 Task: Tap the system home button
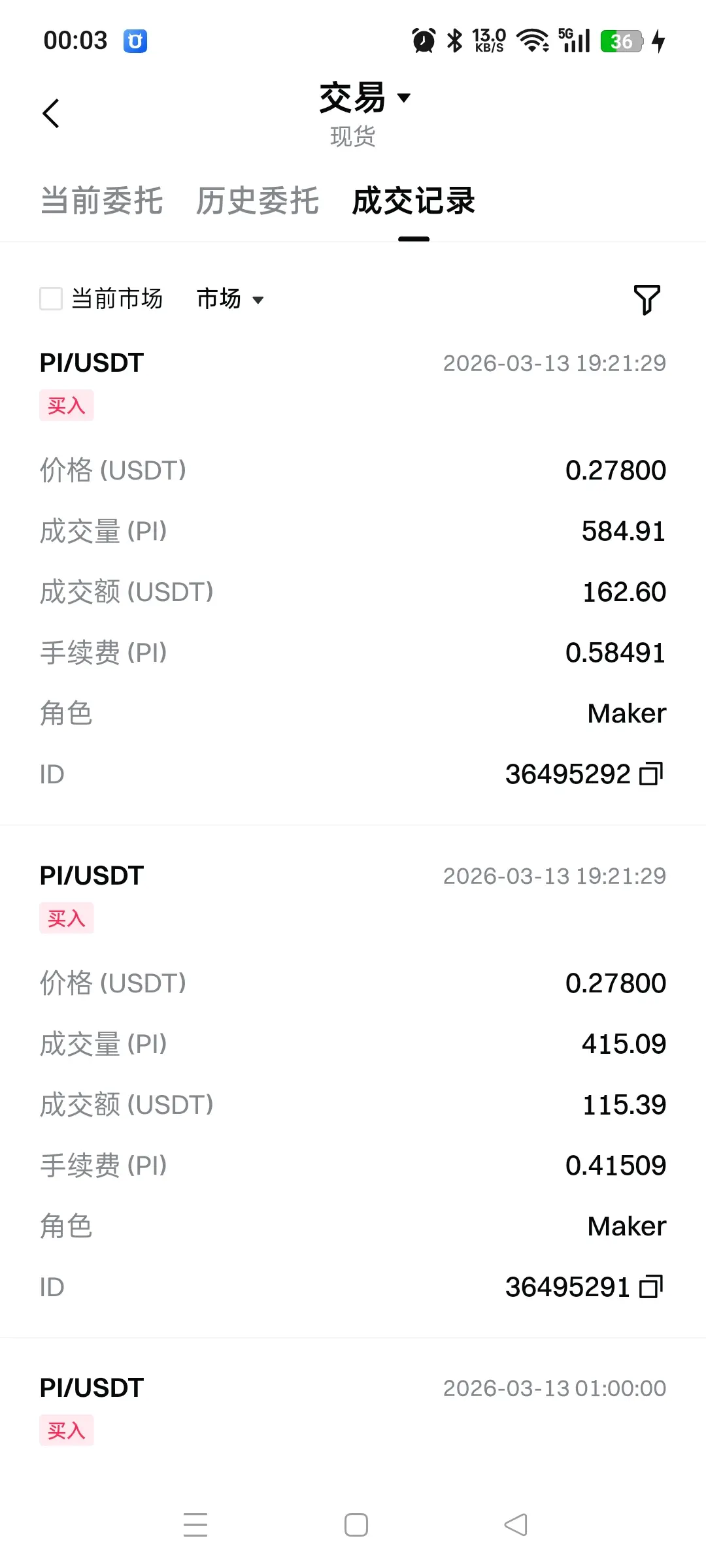coord(356,1525)
